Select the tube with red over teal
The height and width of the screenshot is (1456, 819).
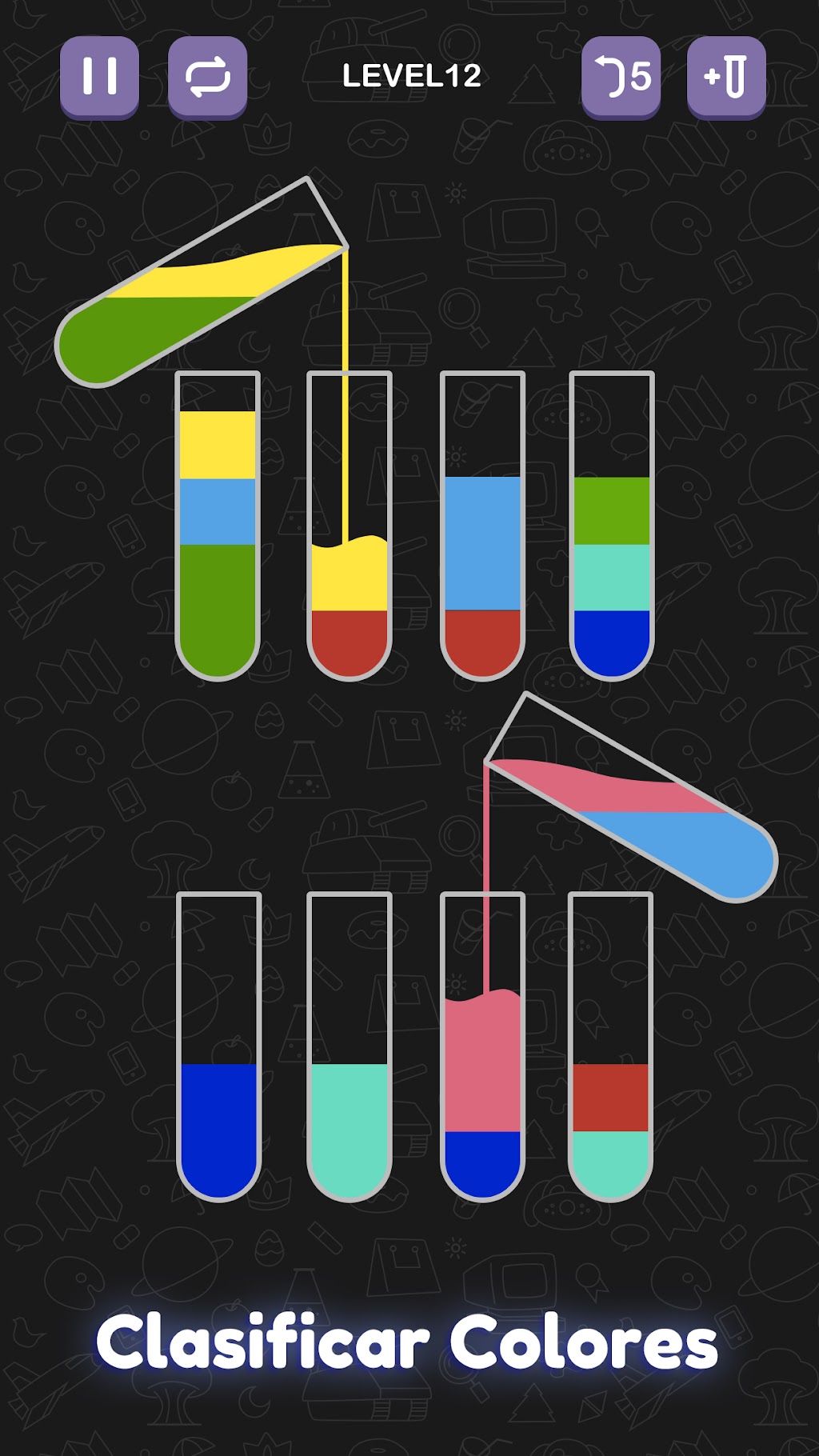(611, 1046)
